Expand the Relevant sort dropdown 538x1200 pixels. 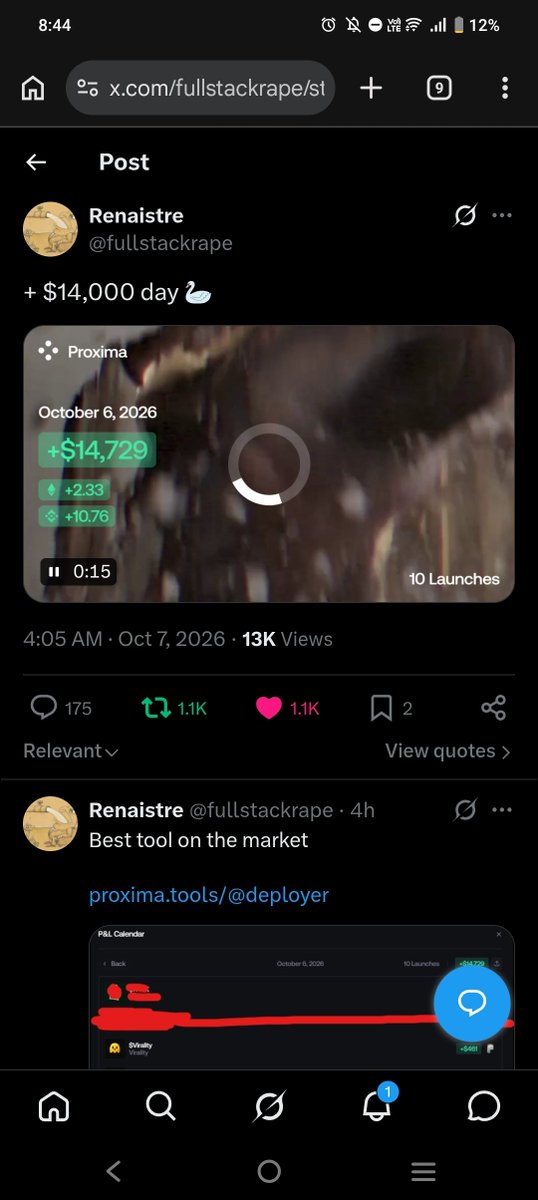70,751
